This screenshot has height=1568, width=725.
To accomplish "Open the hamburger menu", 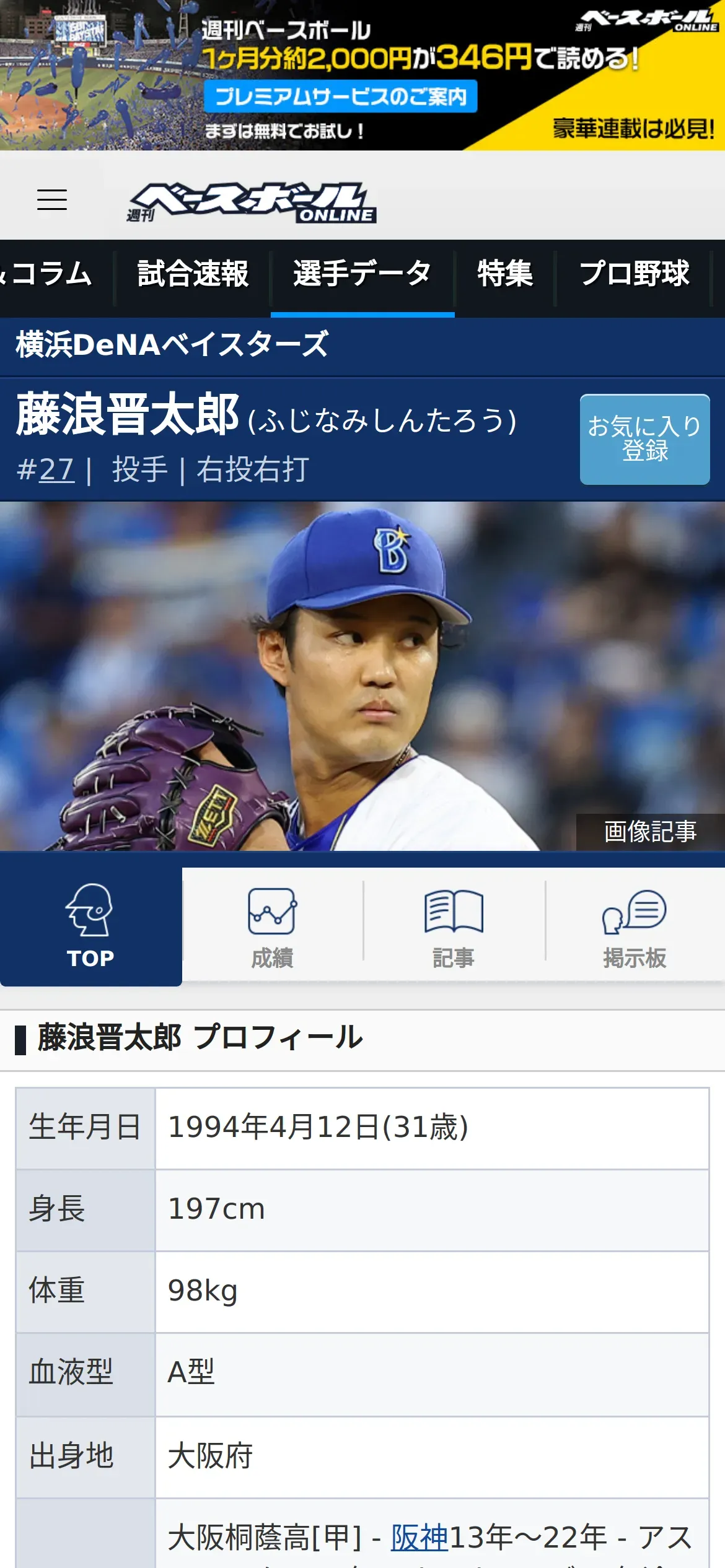I will pos(52,199).
